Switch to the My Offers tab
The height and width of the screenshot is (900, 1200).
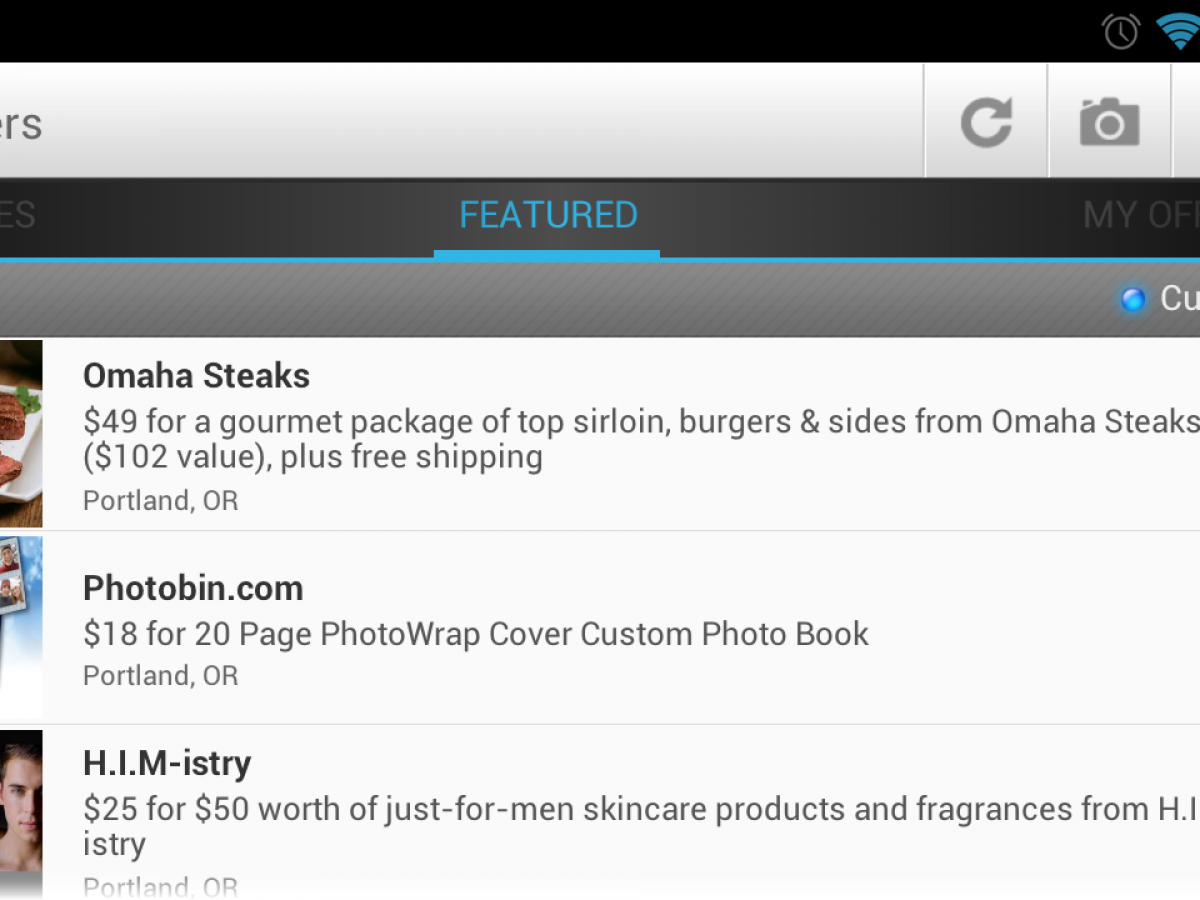pos(1142,216)
